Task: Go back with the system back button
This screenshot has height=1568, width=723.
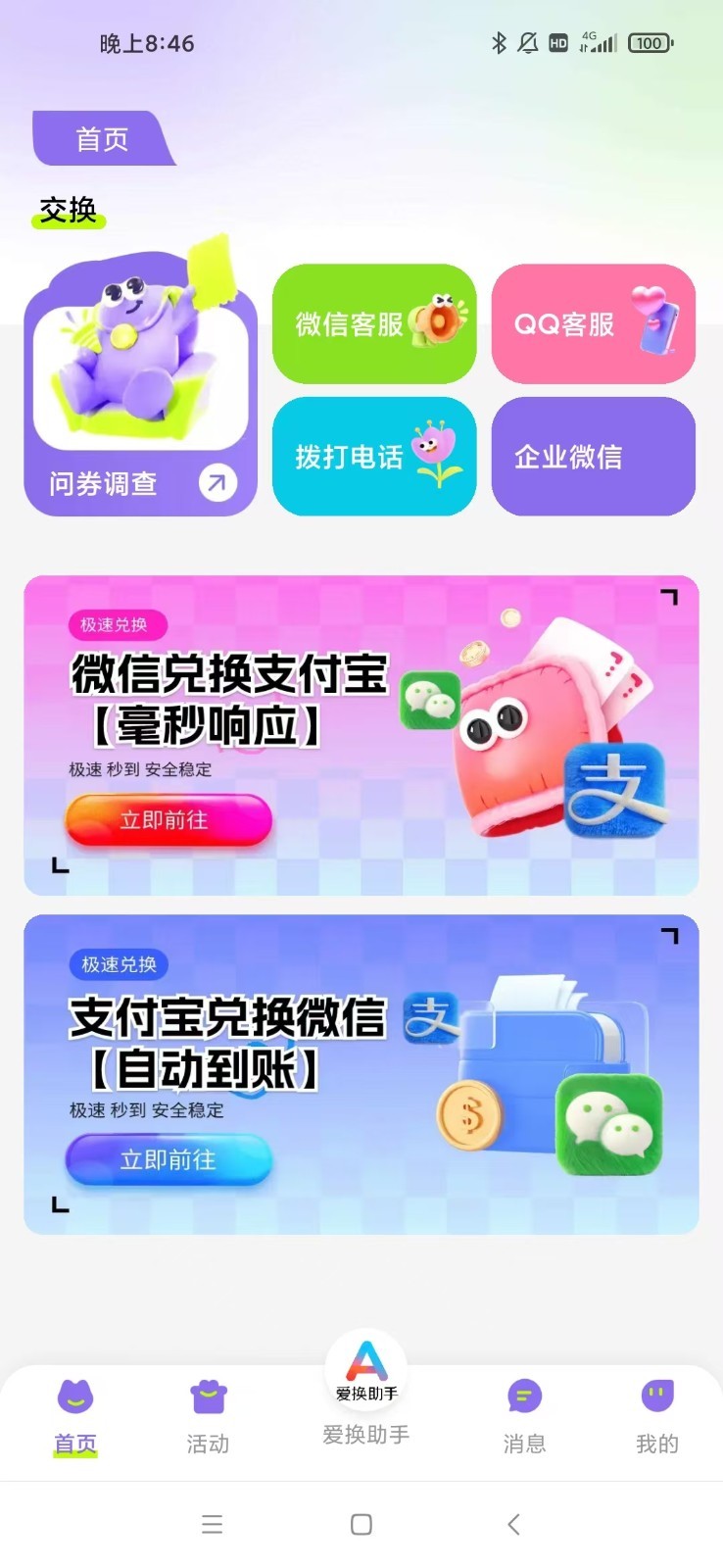Action: pos(513,1524)
